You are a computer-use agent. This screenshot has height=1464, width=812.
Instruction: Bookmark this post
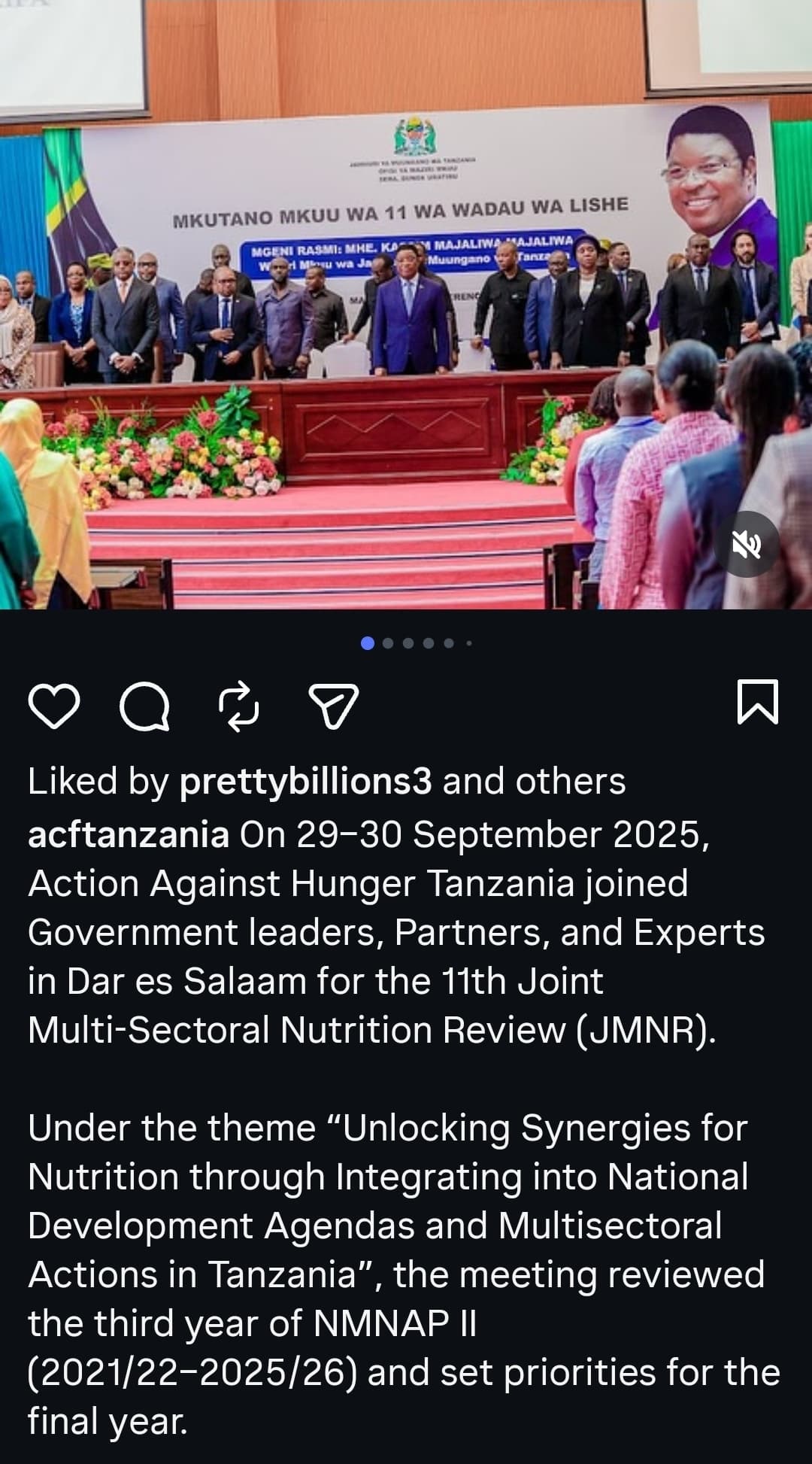click(x=757, y=702)
